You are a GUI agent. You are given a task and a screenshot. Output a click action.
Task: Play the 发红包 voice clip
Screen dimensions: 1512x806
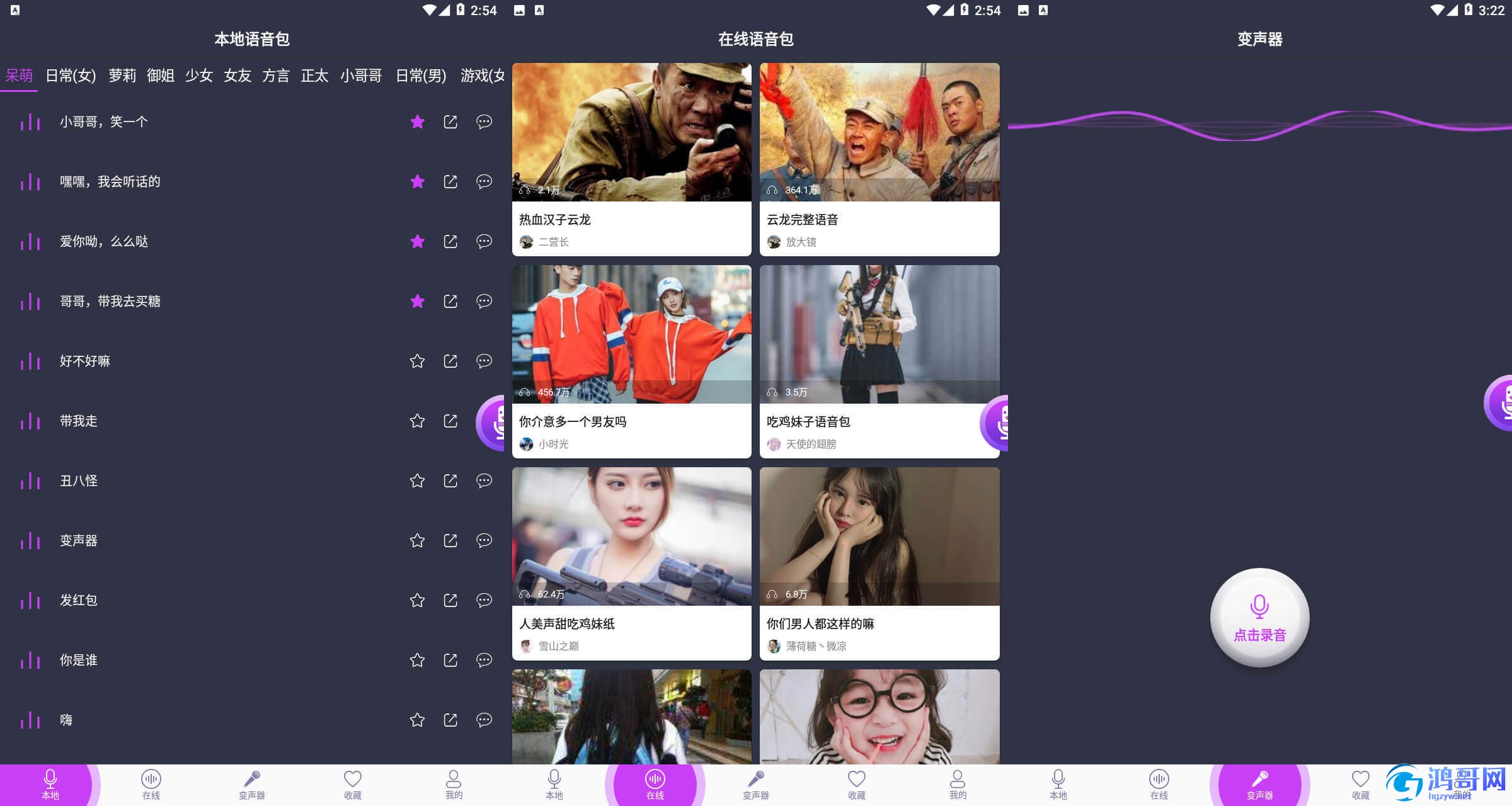pyautogui.click(x=79, y=601)
